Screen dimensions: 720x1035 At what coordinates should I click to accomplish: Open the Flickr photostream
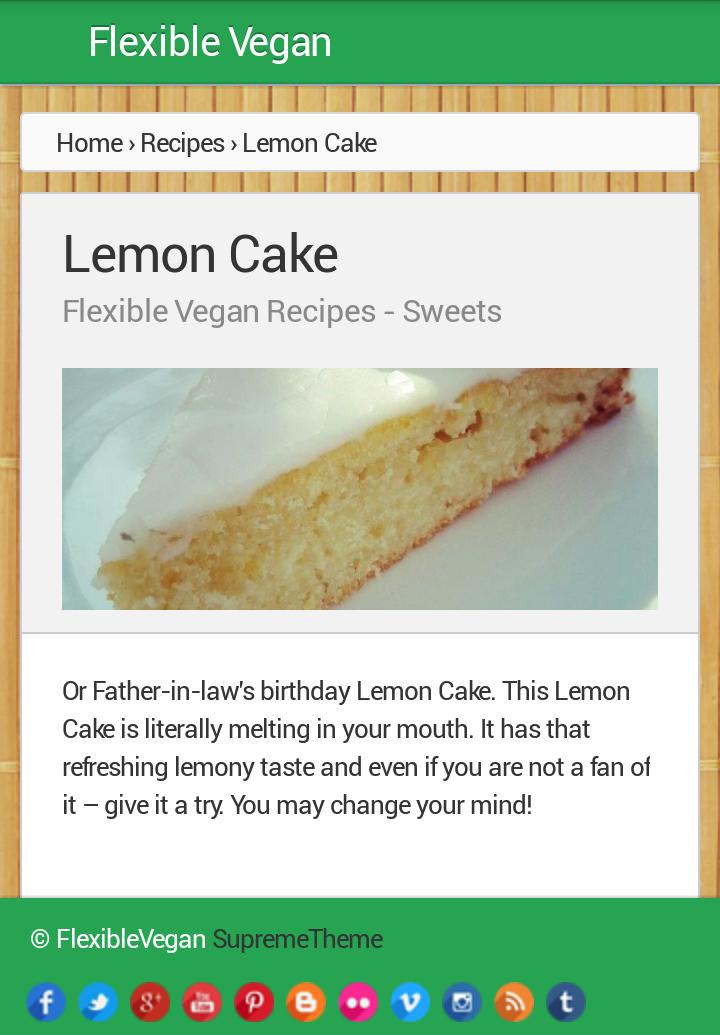[358, 1002]
